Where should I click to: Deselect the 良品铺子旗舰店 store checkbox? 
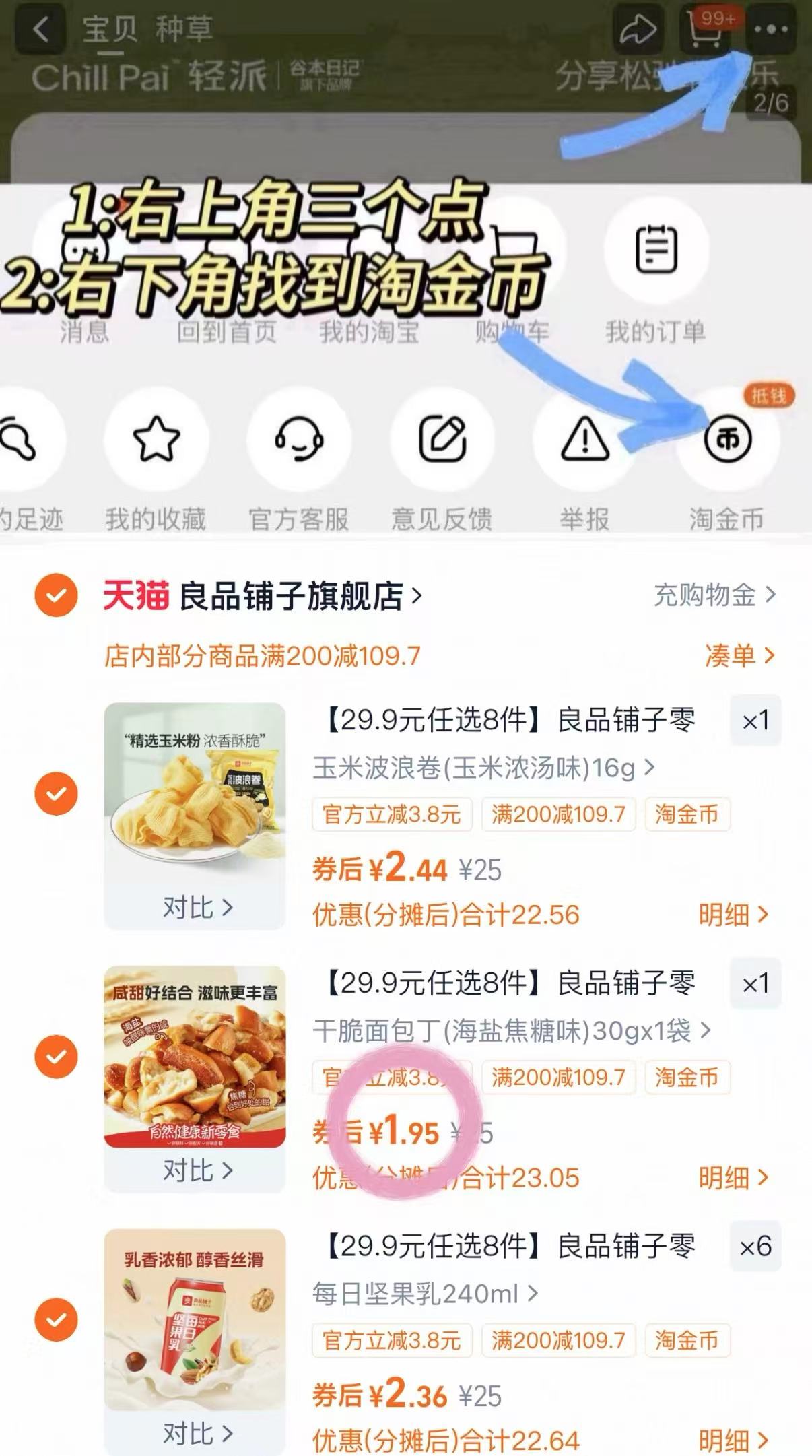click(x=54, y=595)
